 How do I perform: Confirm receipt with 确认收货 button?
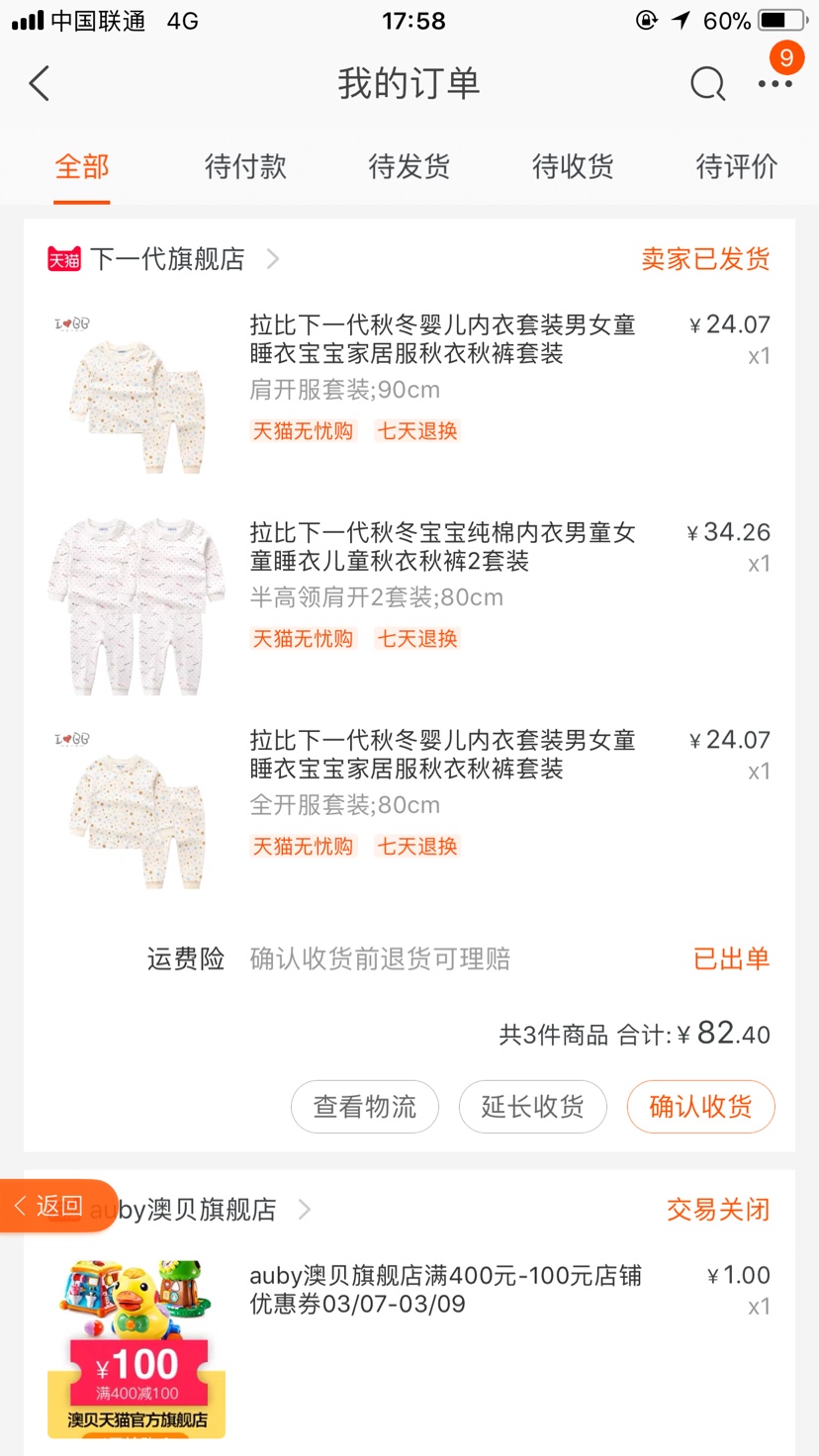[x=700, y=1106]
